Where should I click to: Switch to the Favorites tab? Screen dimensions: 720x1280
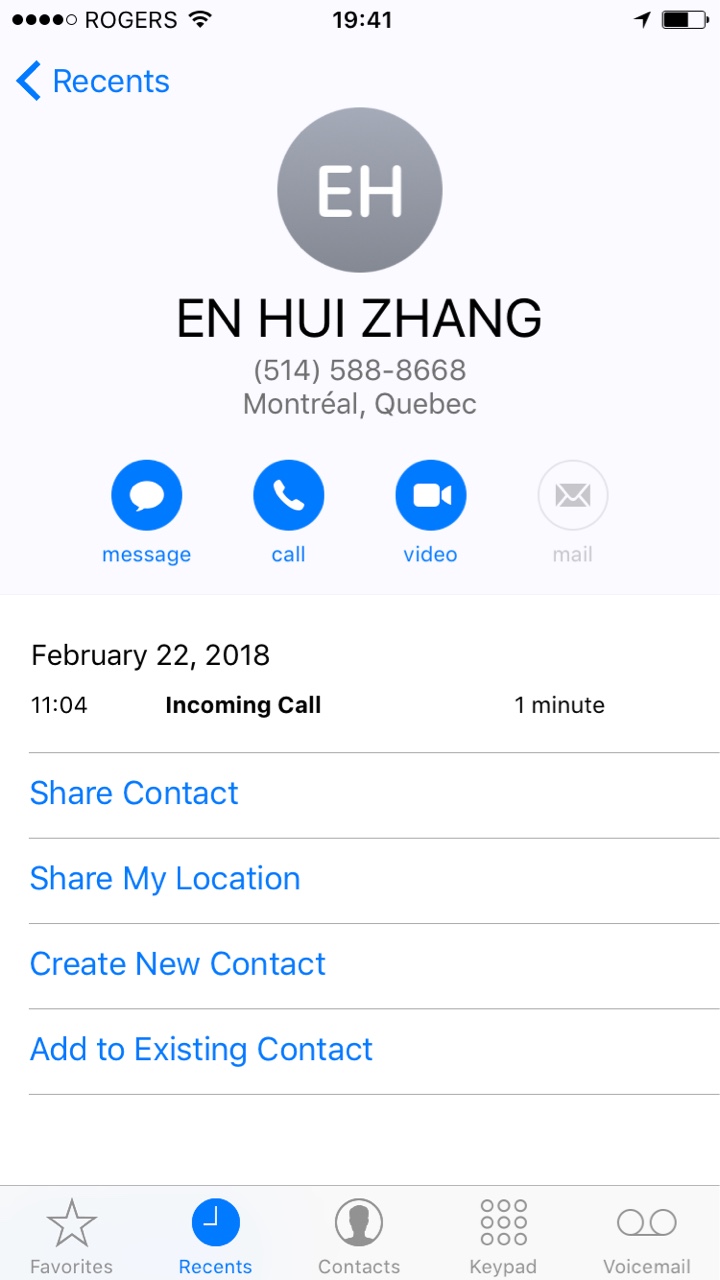coord(72,1236)
